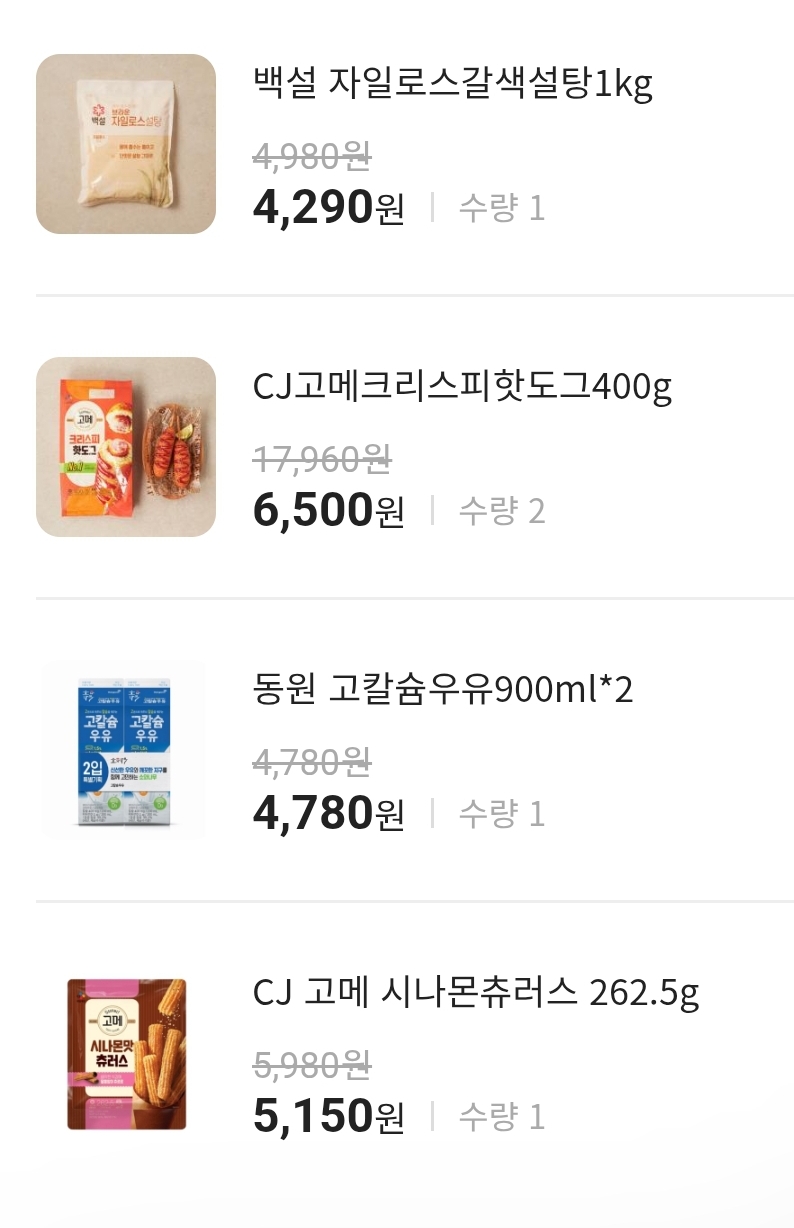This screenshot has height=1228, width=794.
Task: Click the crossed-out 4,780원 milk price
Action: pyautogui.click(x=310, y=763)
